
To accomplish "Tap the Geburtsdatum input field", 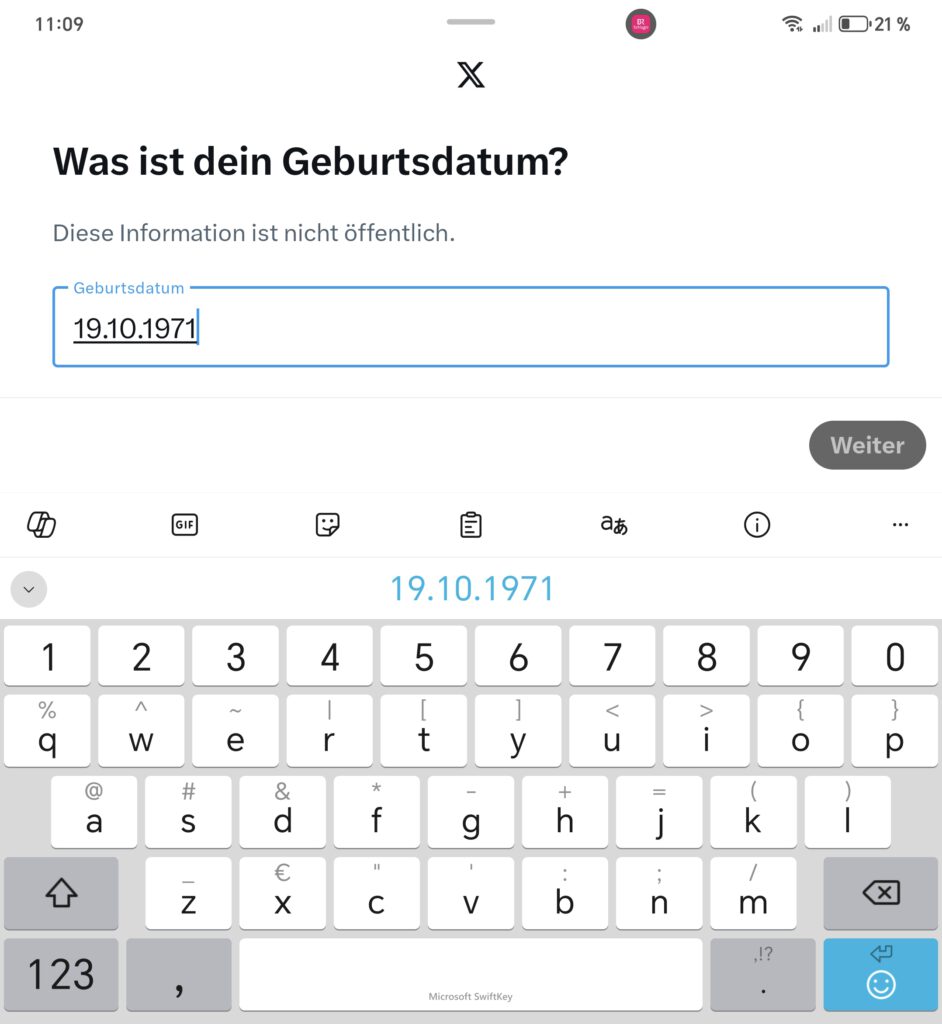I will click(470, 327).
